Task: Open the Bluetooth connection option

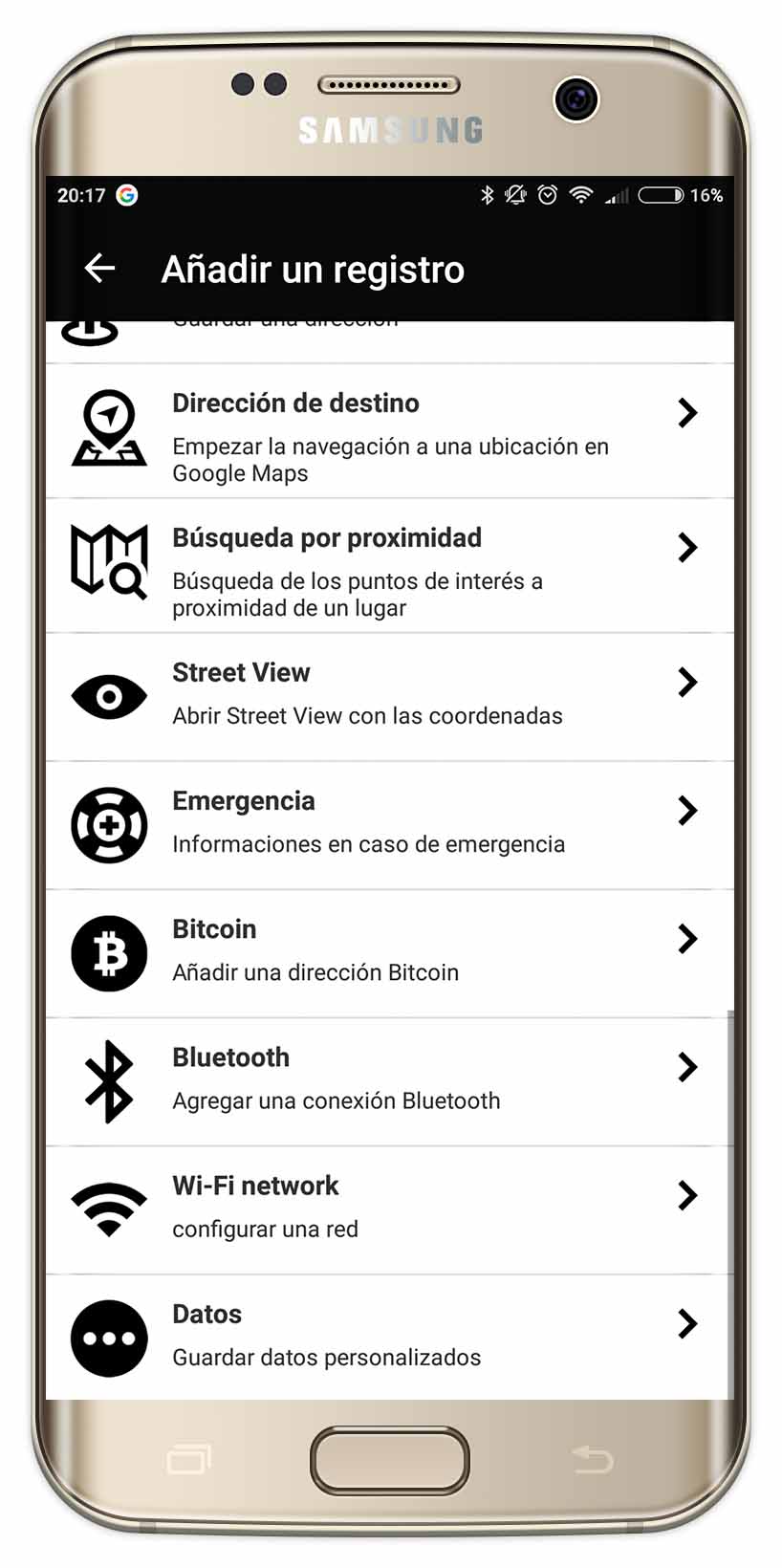Action: pos(389,1082)
